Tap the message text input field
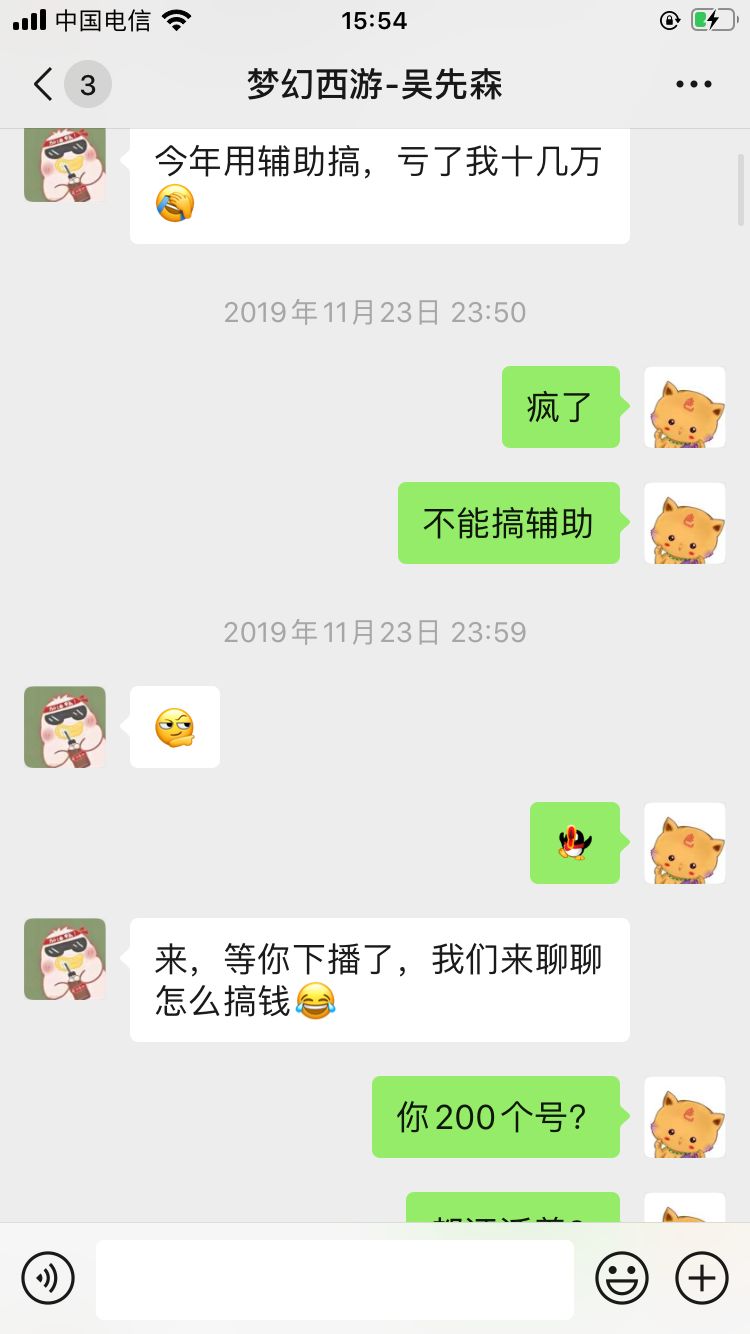This screenshot has width=750, height=1334. (x=335, y=1278)
